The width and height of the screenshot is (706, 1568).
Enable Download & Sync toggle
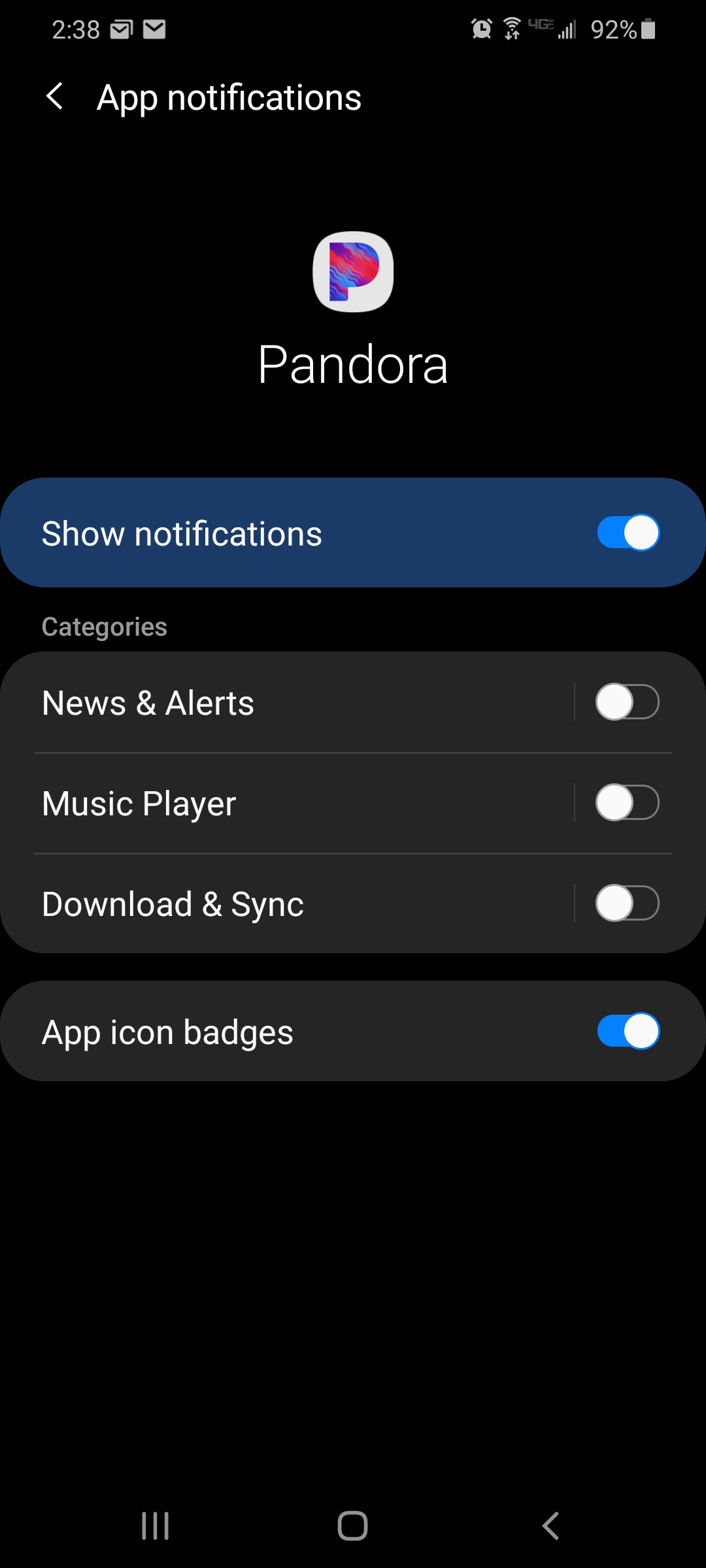click(x=628, y=904)
